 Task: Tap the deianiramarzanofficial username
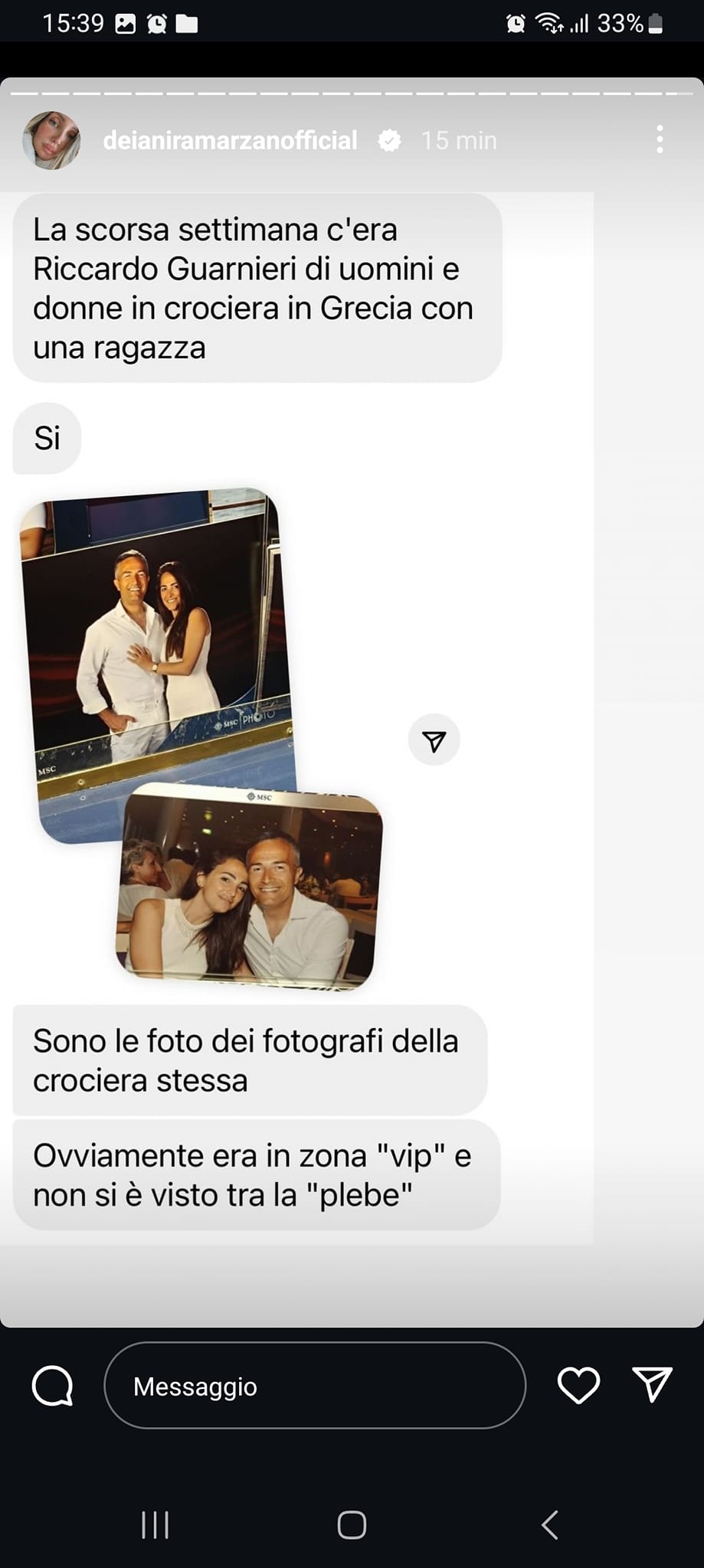tap(230, 141)
